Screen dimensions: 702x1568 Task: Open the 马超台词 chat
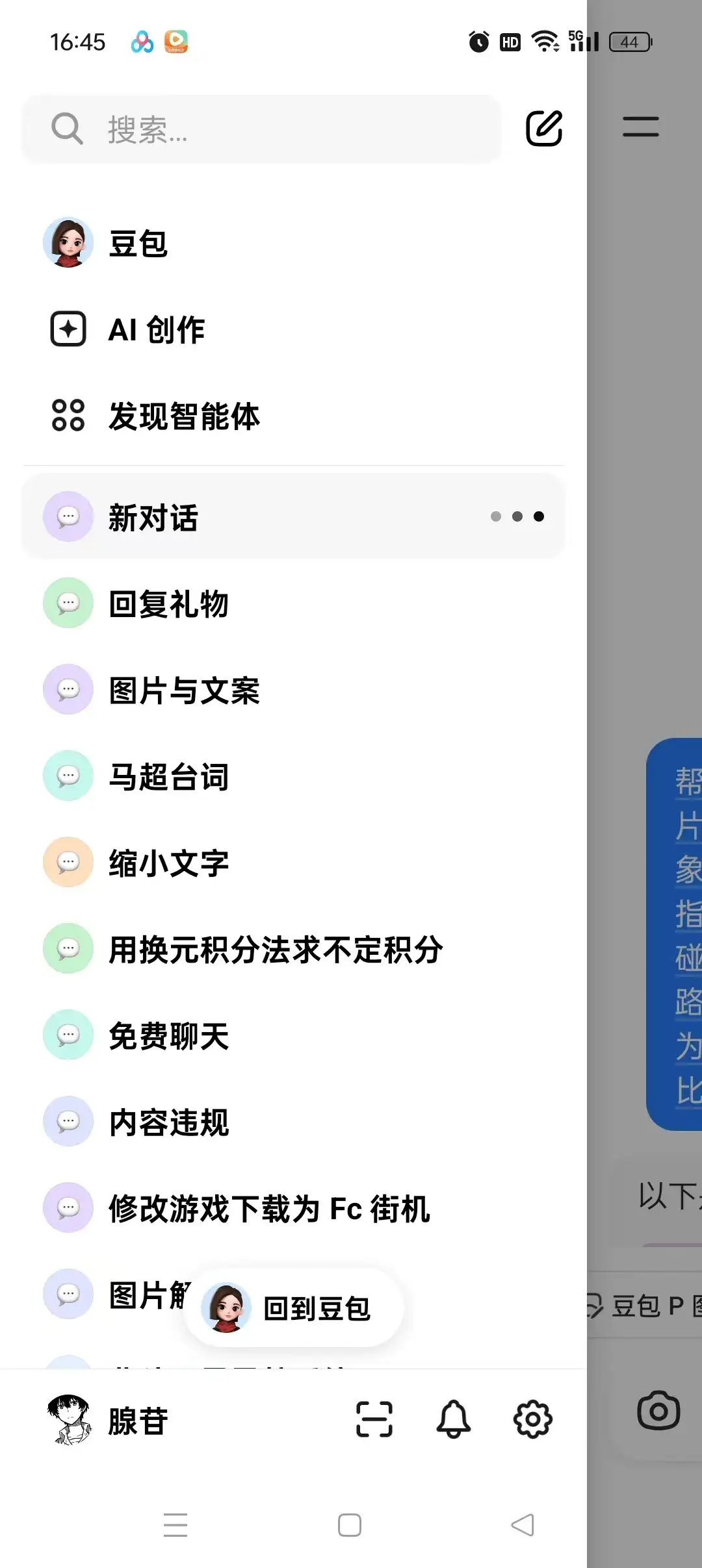(168, 776)
